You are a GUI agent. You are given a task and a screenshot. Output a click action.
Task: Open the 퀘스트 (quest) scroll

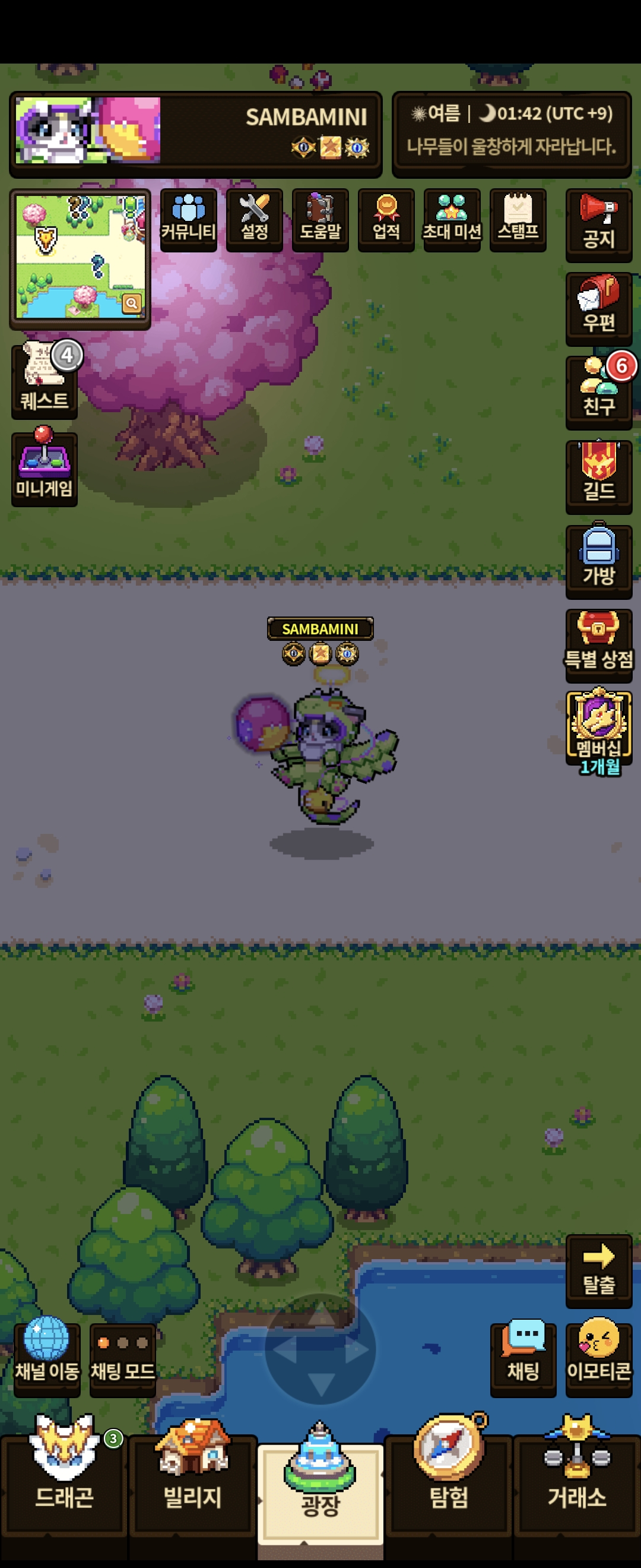pyautogui.click(x=45, y=381)
